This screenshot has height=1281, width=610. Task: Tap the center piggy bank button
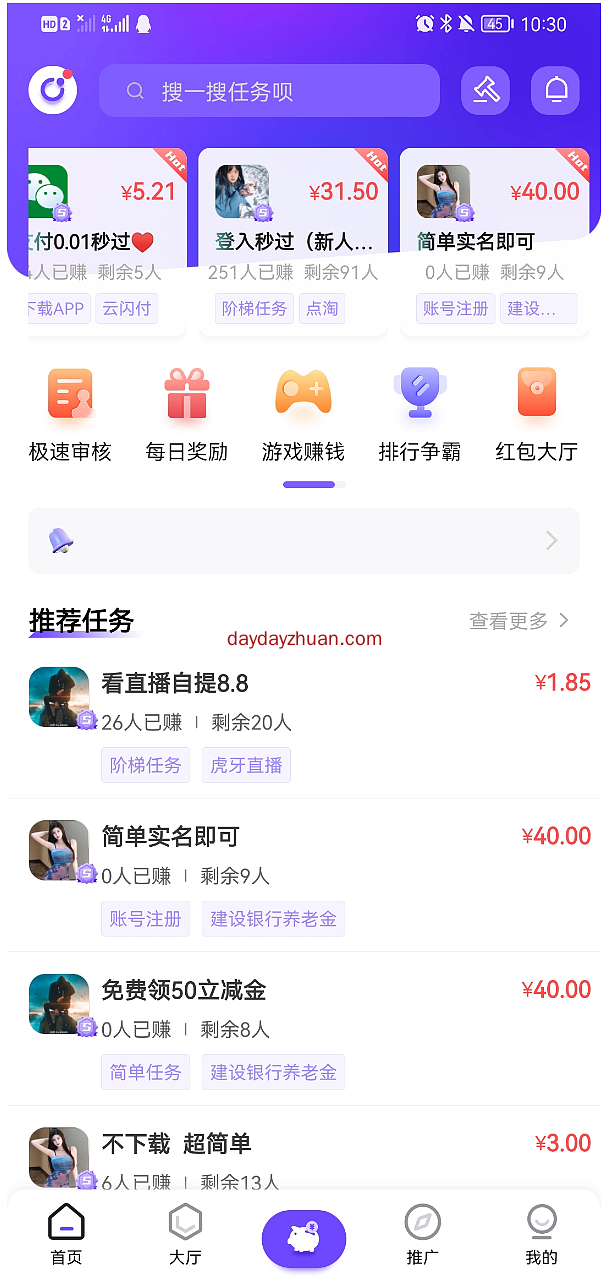point(304,1238)
